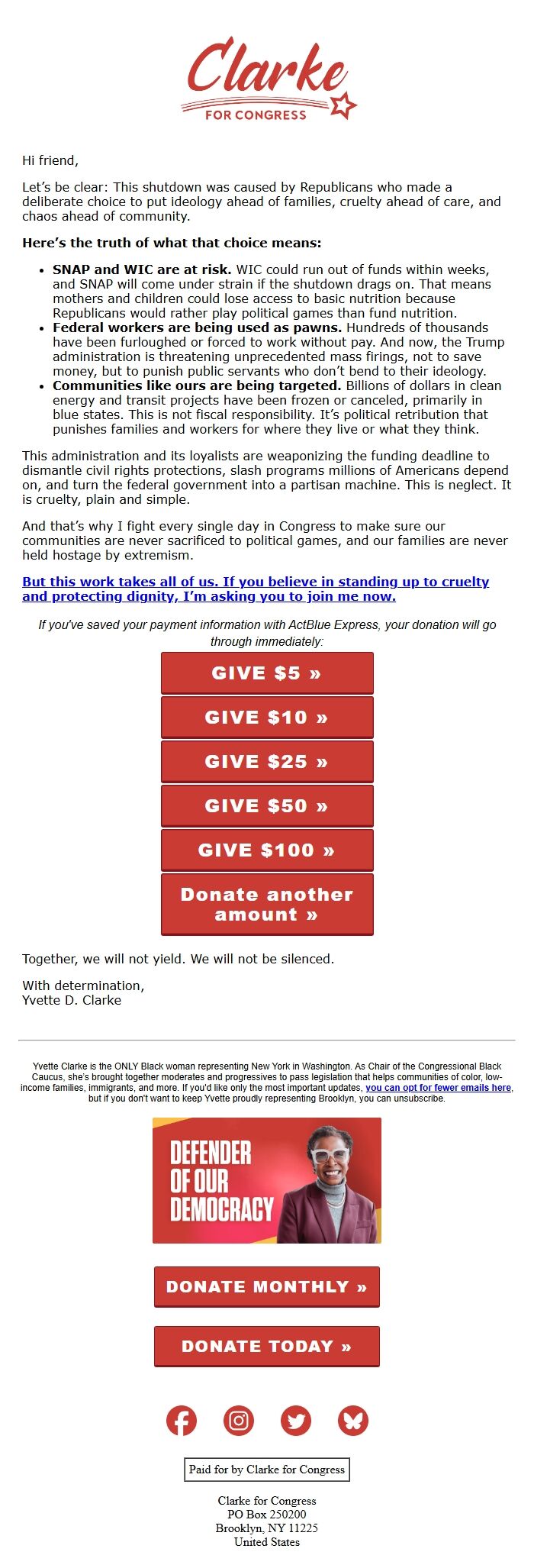Viewport: 534px width, 1568px height.
Task: Tap the GIVE $5 button
Action: (267, 673)
